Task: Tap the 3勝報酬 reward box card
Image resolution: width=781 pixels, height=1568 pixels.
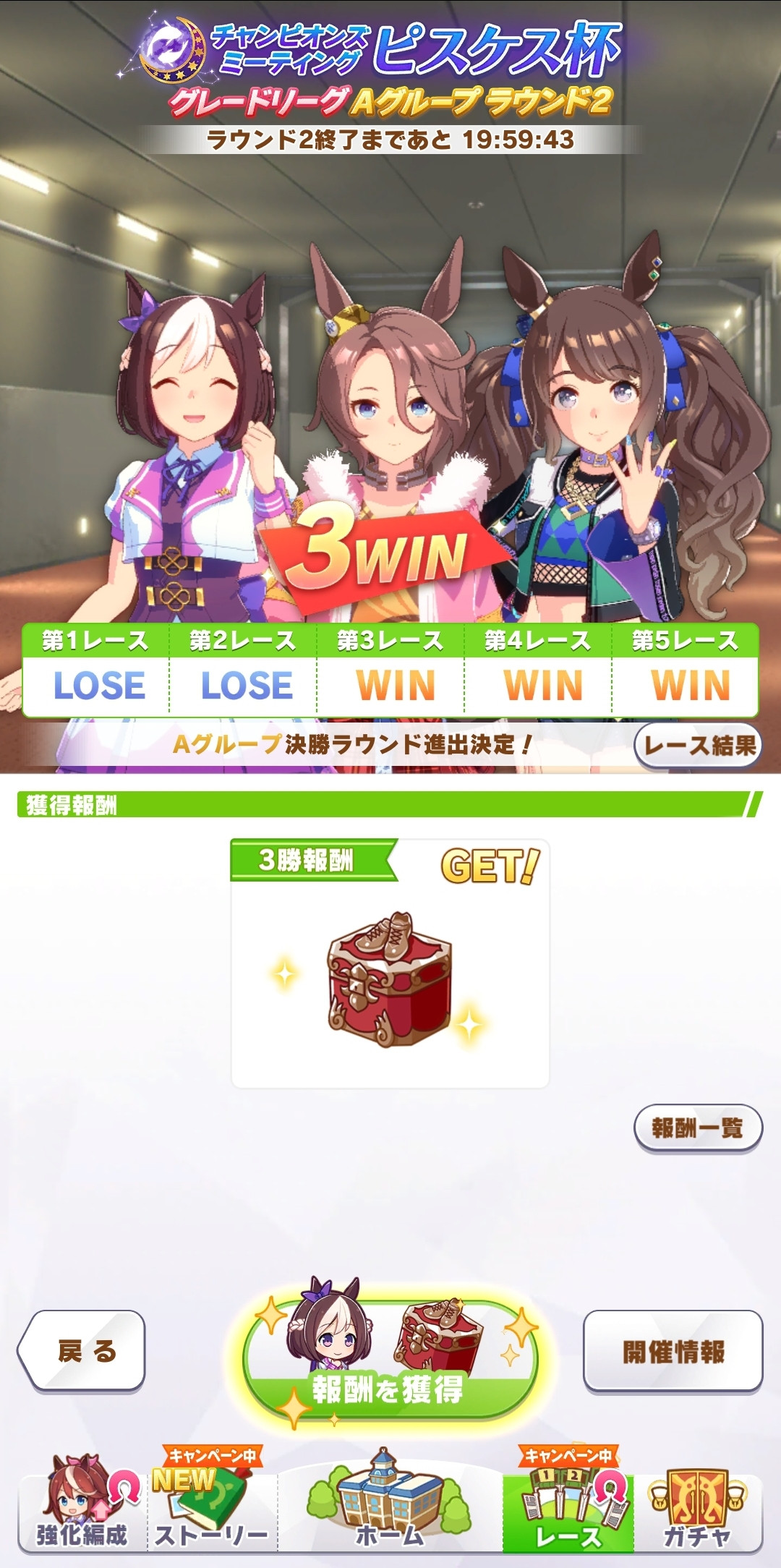Action: point(390,966)
